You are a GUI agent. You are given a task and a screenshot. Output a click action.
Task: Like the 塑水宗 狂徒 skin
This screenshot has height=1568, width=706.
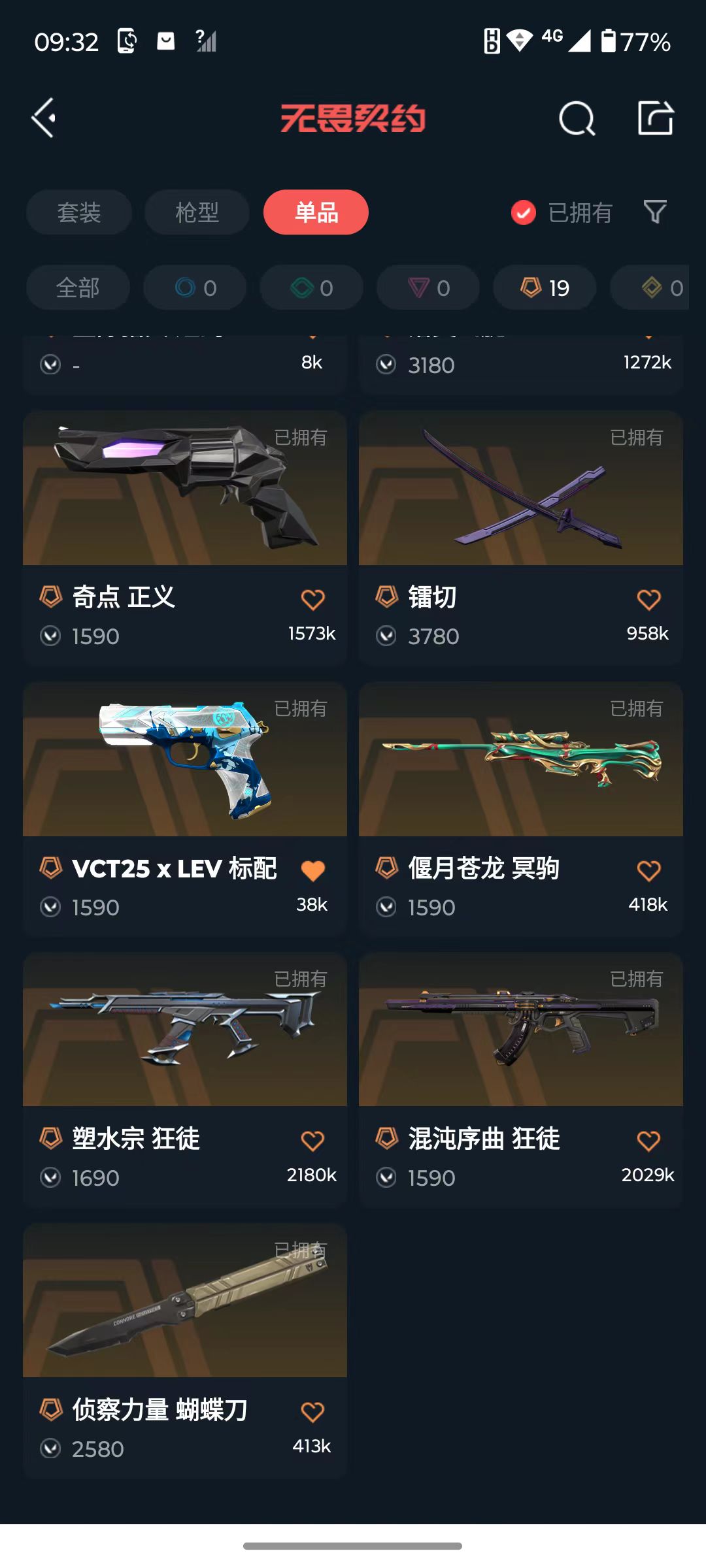pos(312,1141)
